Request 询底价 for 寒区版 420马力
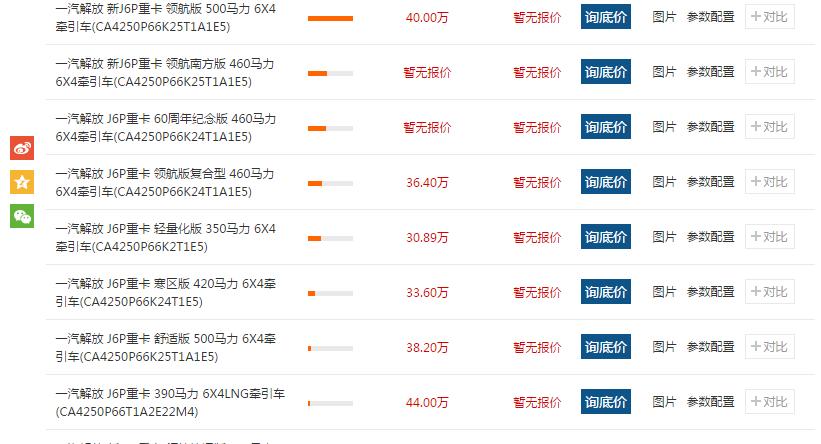Screen dimensions: 821x444 click(x=605, y=292)
